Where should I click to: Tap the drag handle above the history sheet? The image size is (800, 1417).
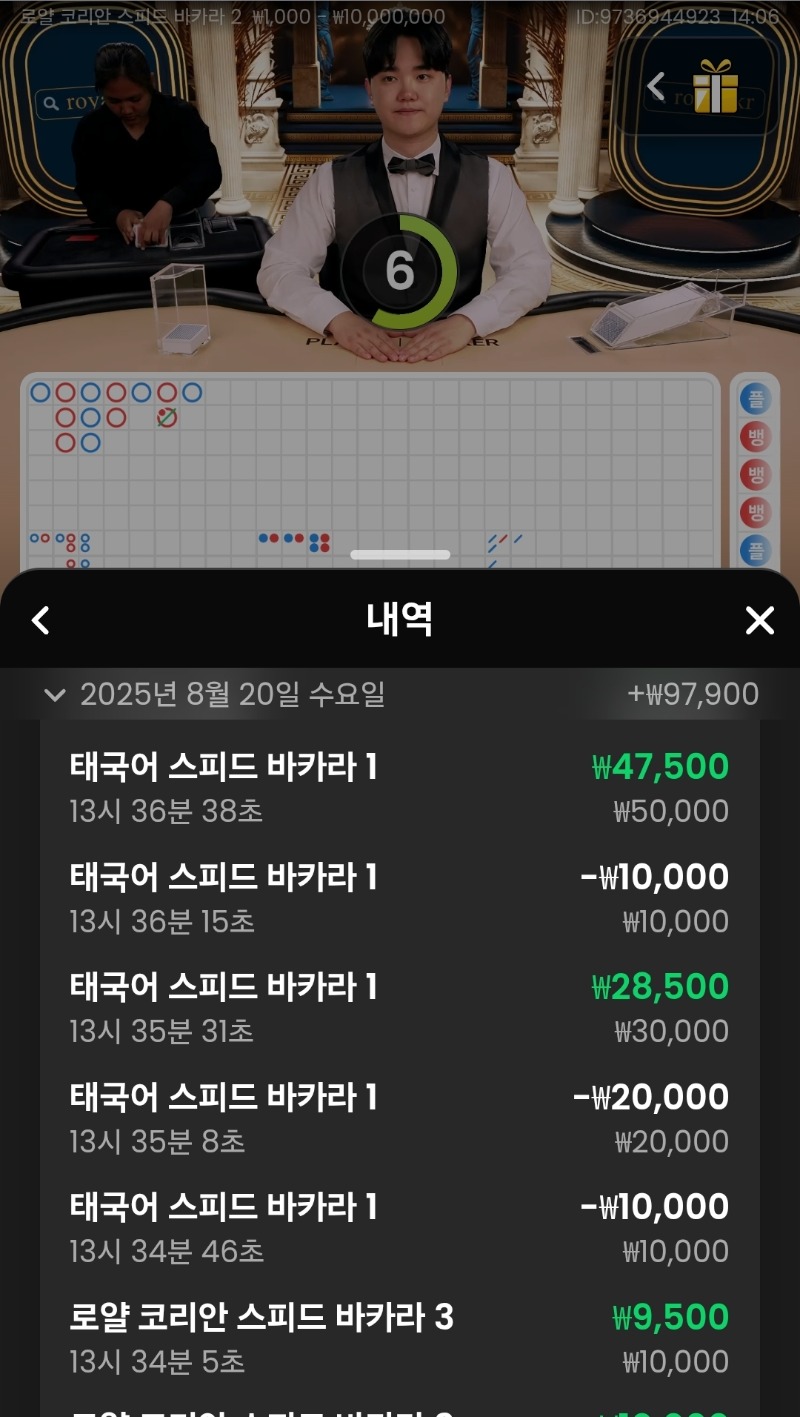point(400,555)
